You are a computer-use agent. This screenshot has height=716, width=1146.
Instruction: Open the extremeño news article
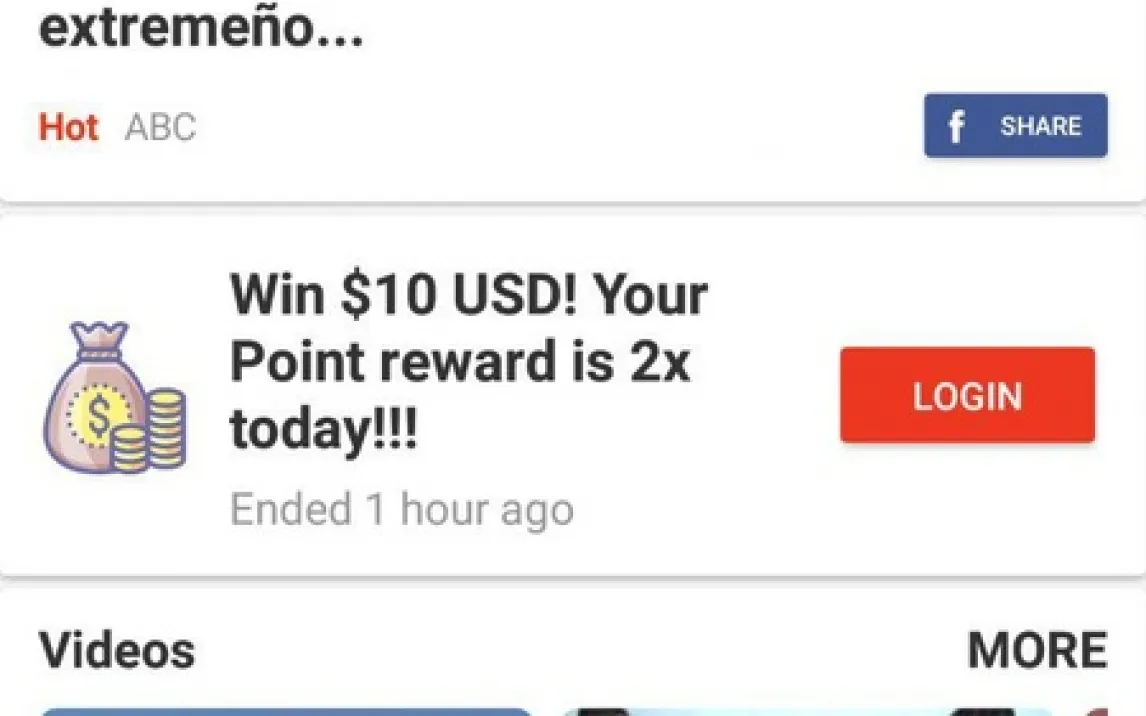200,30
